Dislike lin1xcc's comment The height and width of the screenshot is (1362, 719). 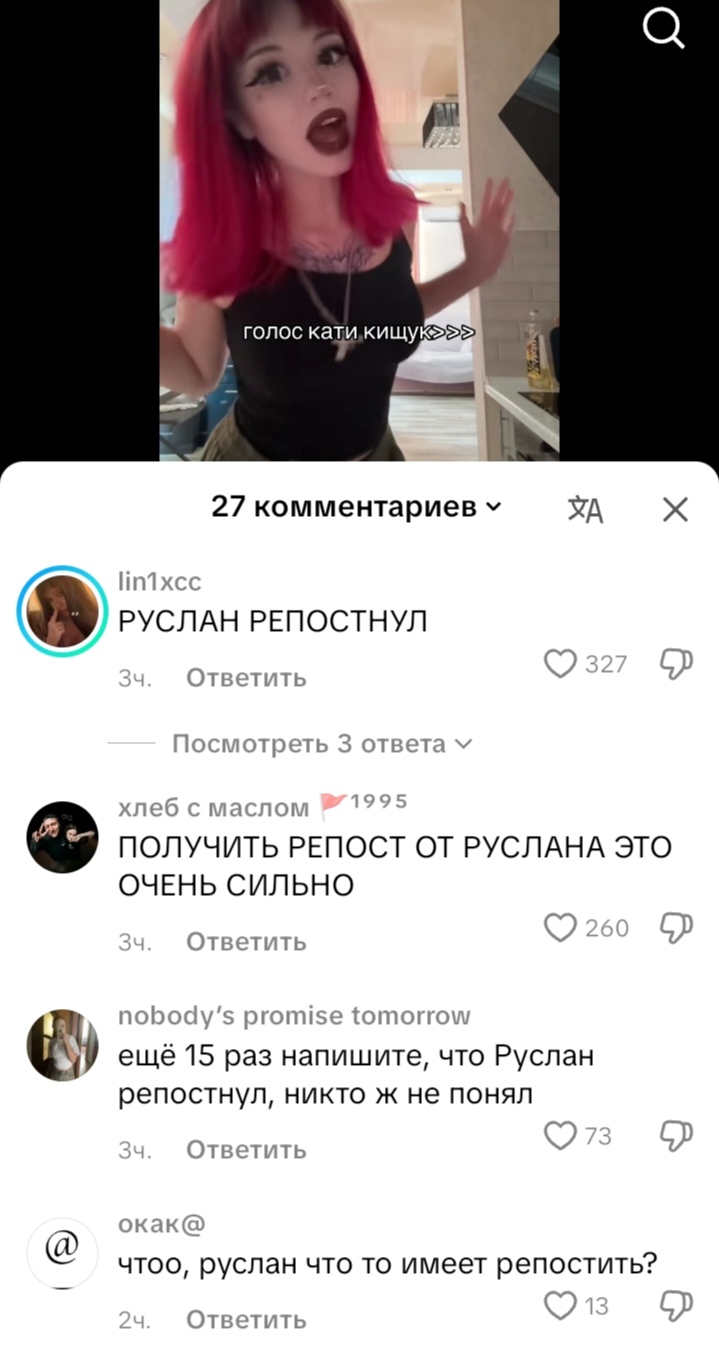point(677,664)
